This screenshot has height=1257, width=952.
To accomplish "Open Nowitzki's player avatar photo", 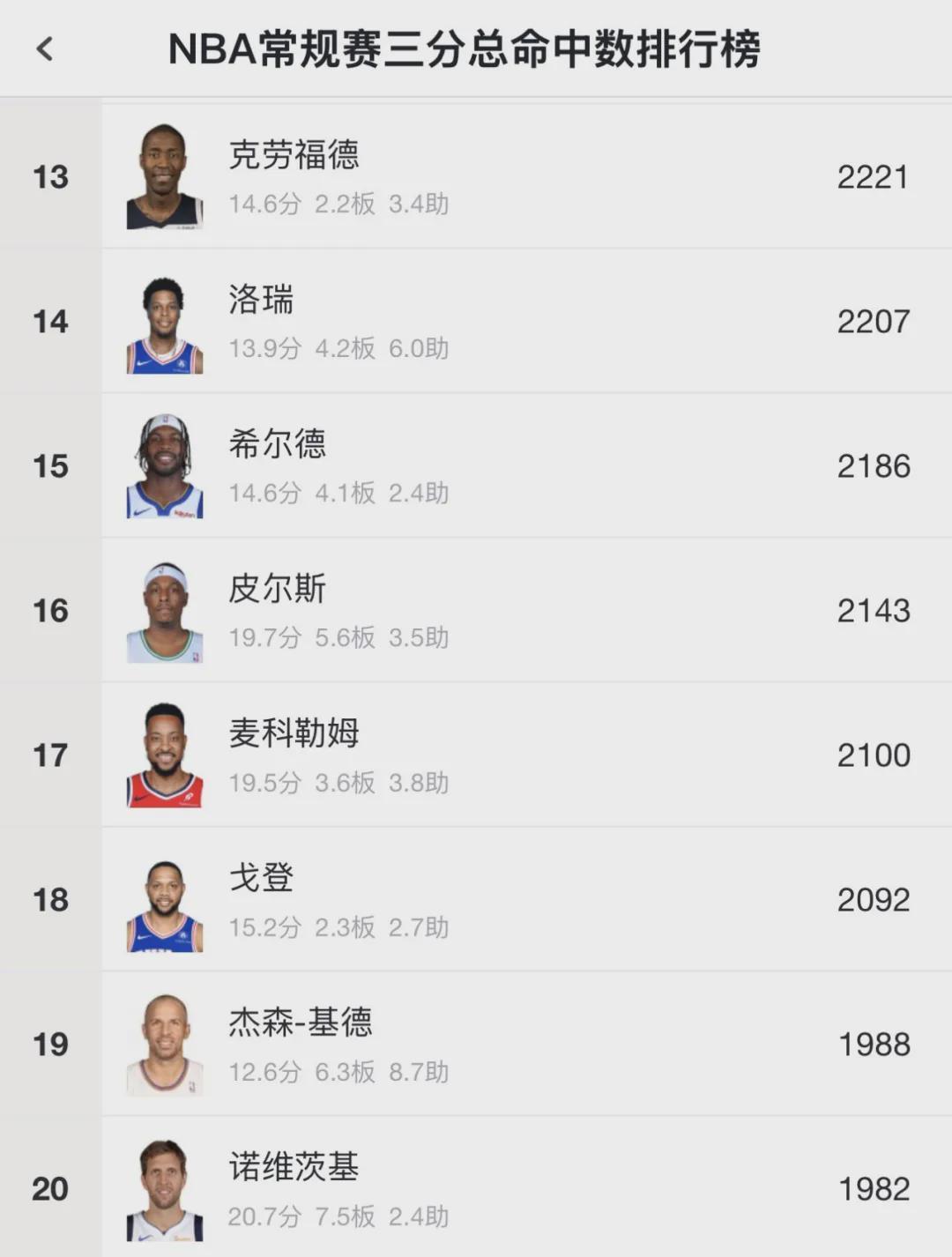I will (x=166, y=1187).
